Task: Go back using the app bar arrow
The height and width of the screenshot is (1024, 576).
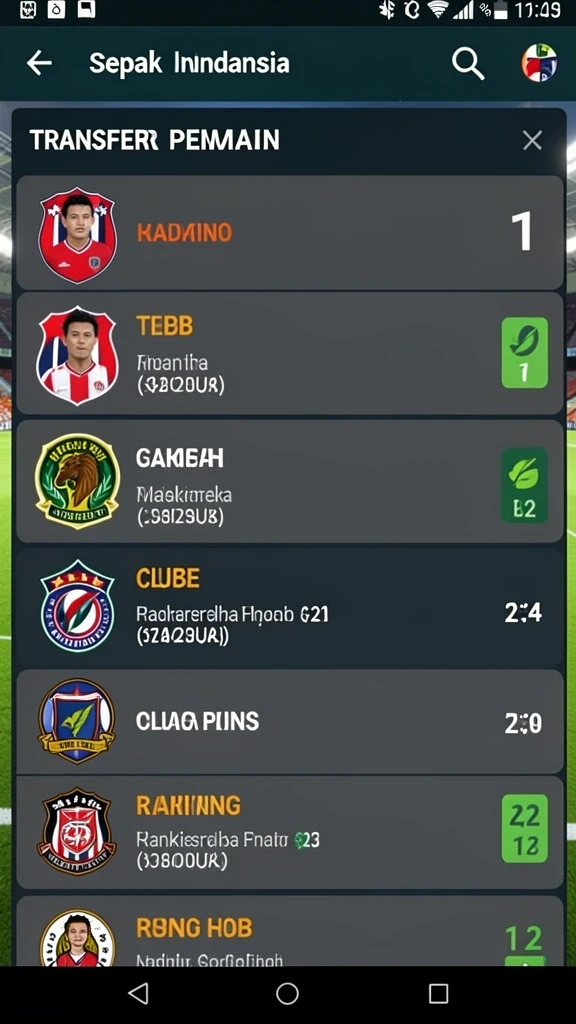Action: [x=39, y=63]
